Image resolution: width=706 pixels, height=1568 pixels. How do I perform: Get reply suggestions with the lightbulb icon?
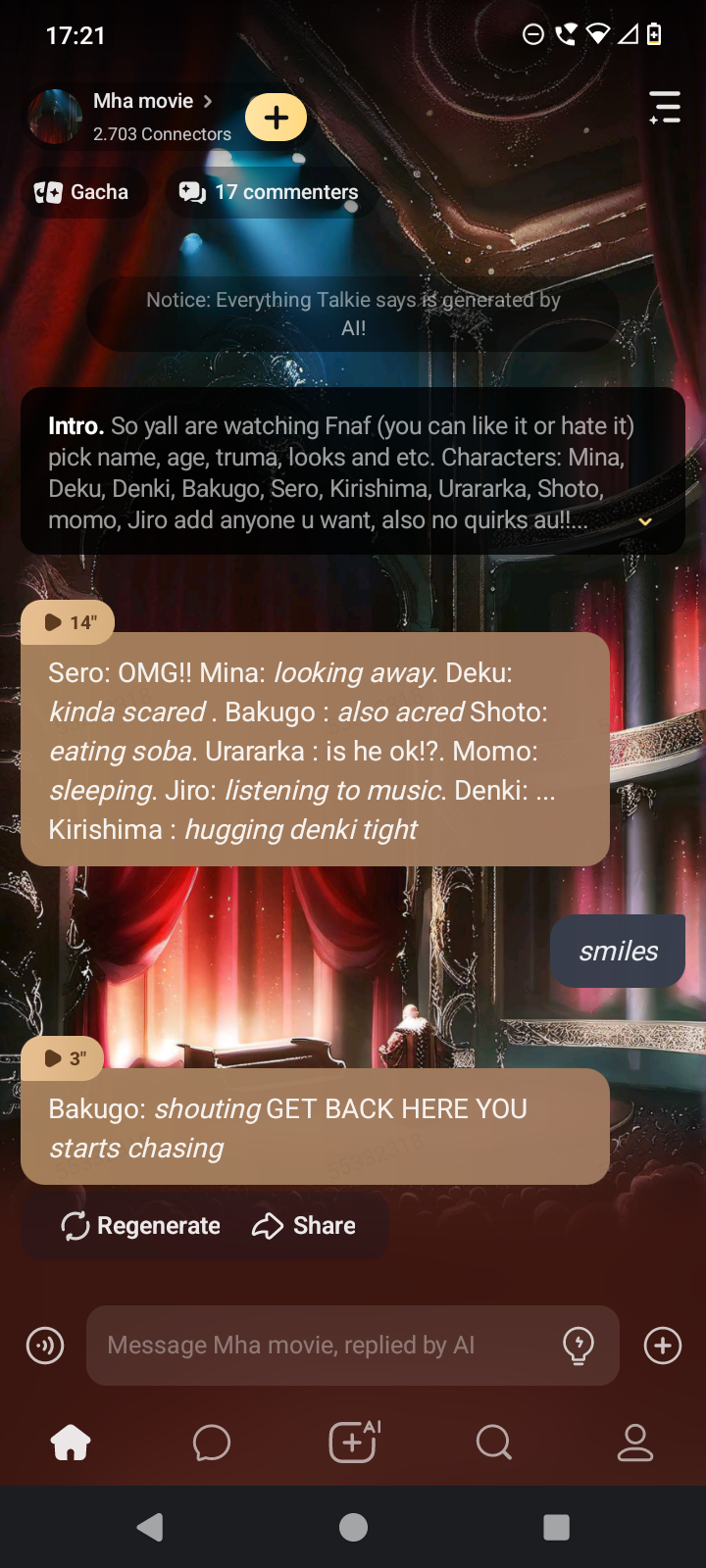click(x=579, y=1346)
